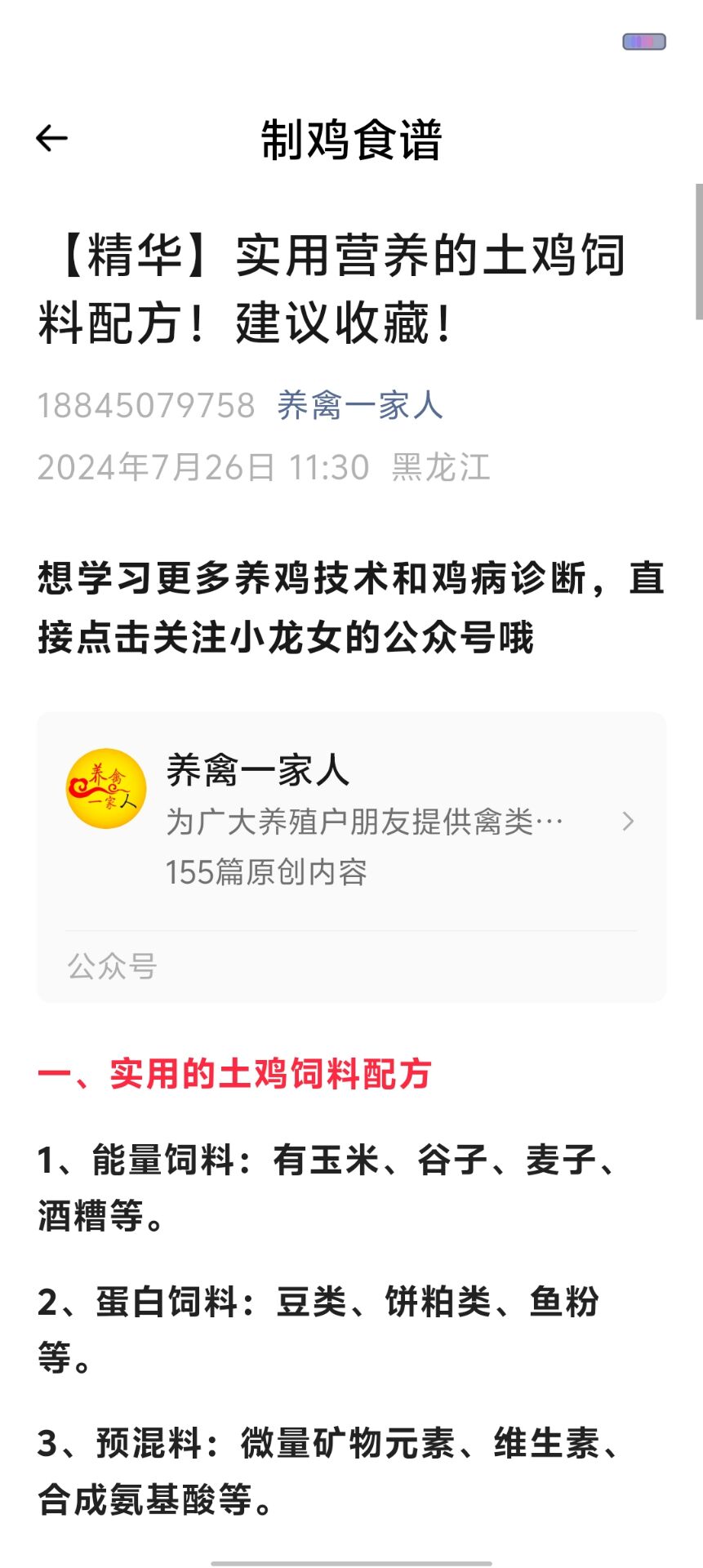Tap the arrow icon beside the title bar
703x1568 pixels.
tap(51, 137)
